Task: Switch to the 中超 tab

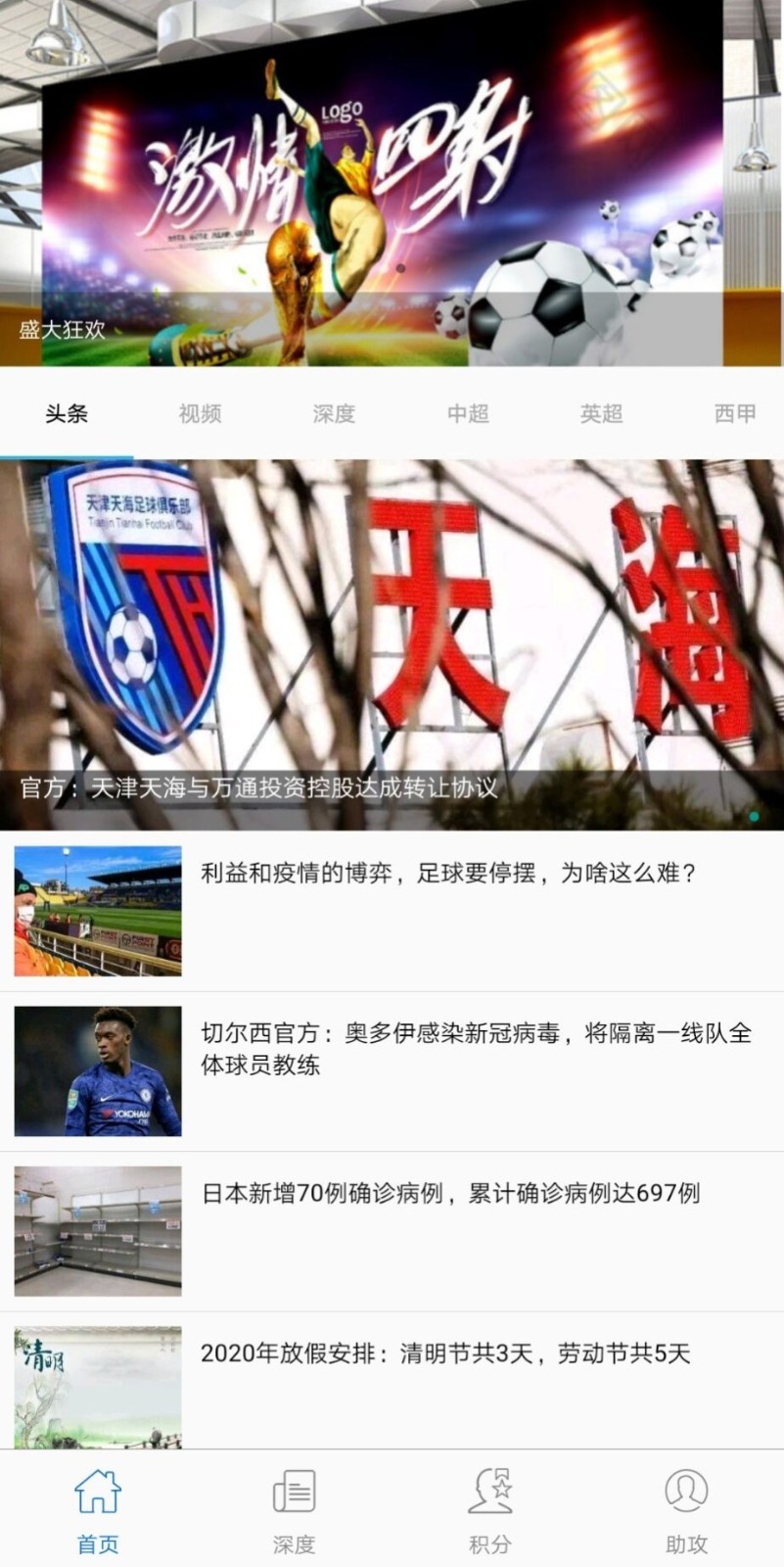Action: click(x=468, y=413)
